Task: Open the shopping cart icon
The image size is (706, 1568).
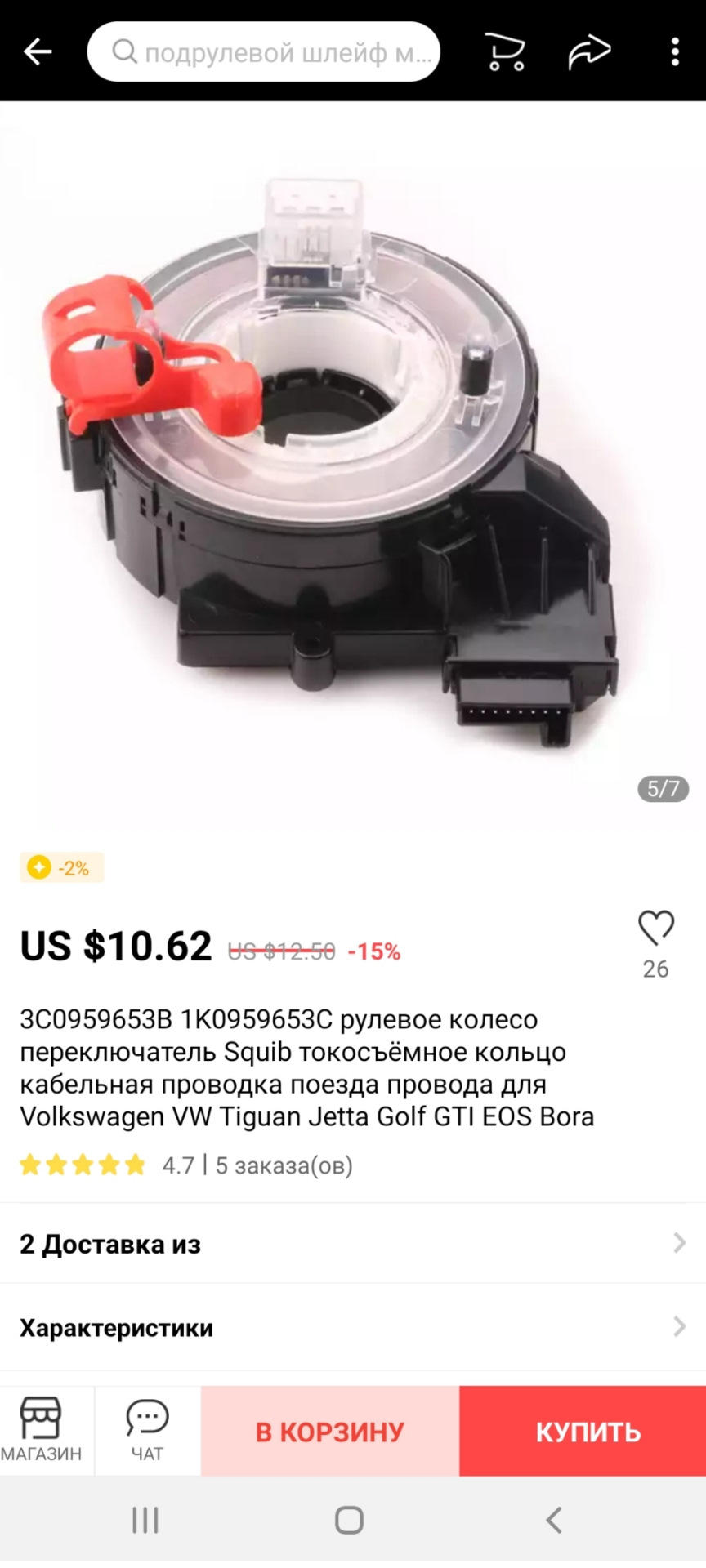Action: [x=504, y=52]
